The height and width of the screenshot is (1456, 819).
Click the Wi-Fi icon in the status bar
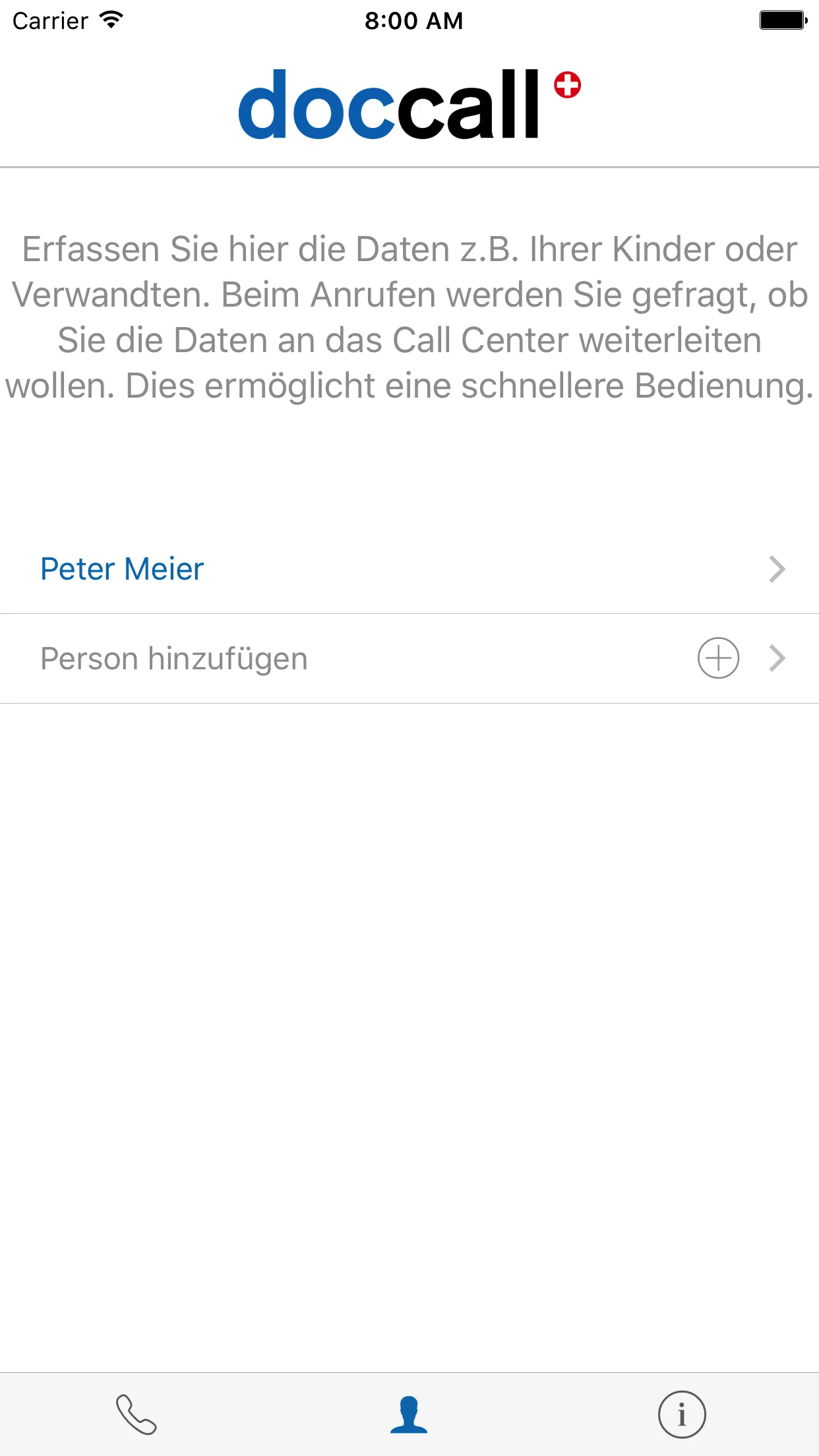[109, 19]
